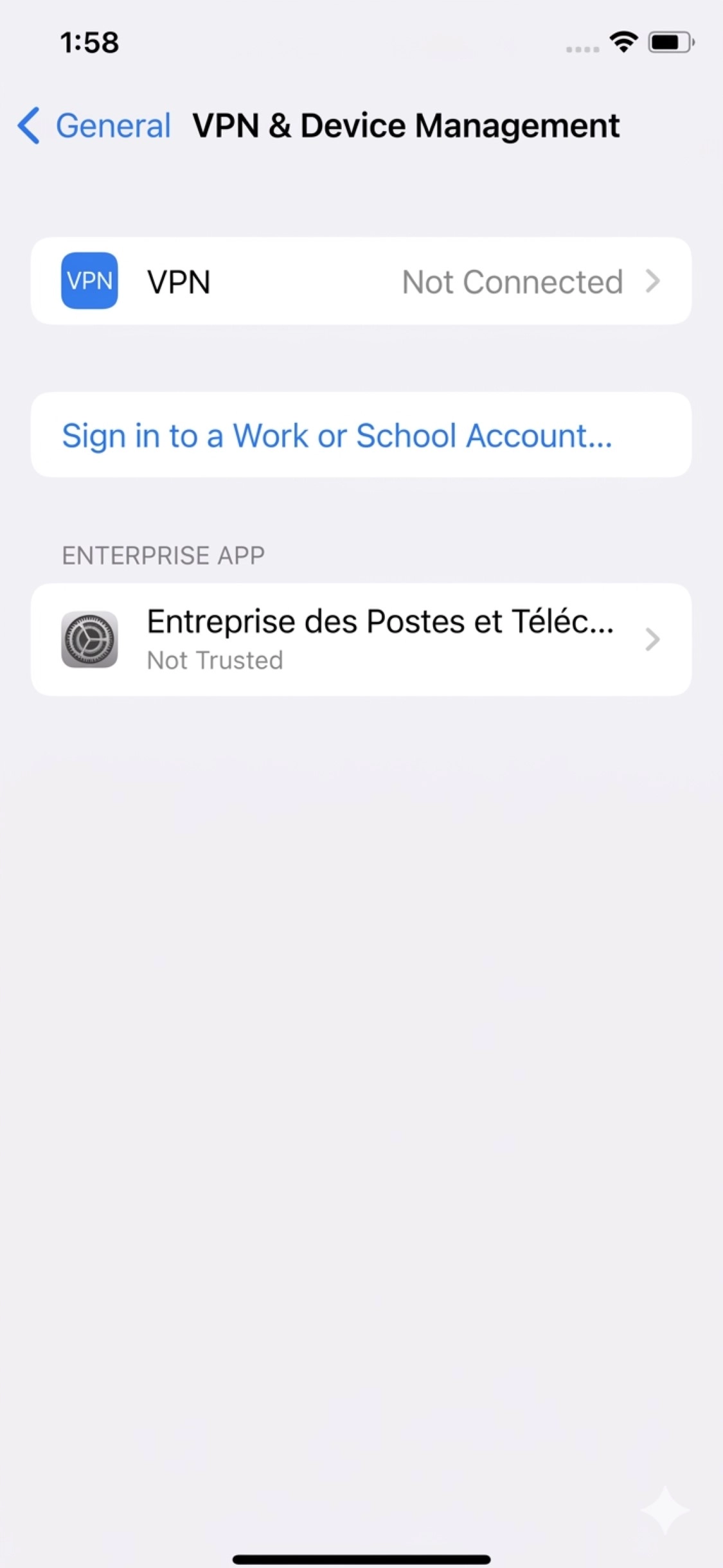Image resolution: width=723 pixels, height=1568 pixels.
Task: Tap the truncated Entreprise des Postes label
Action: tap(379, 620)
